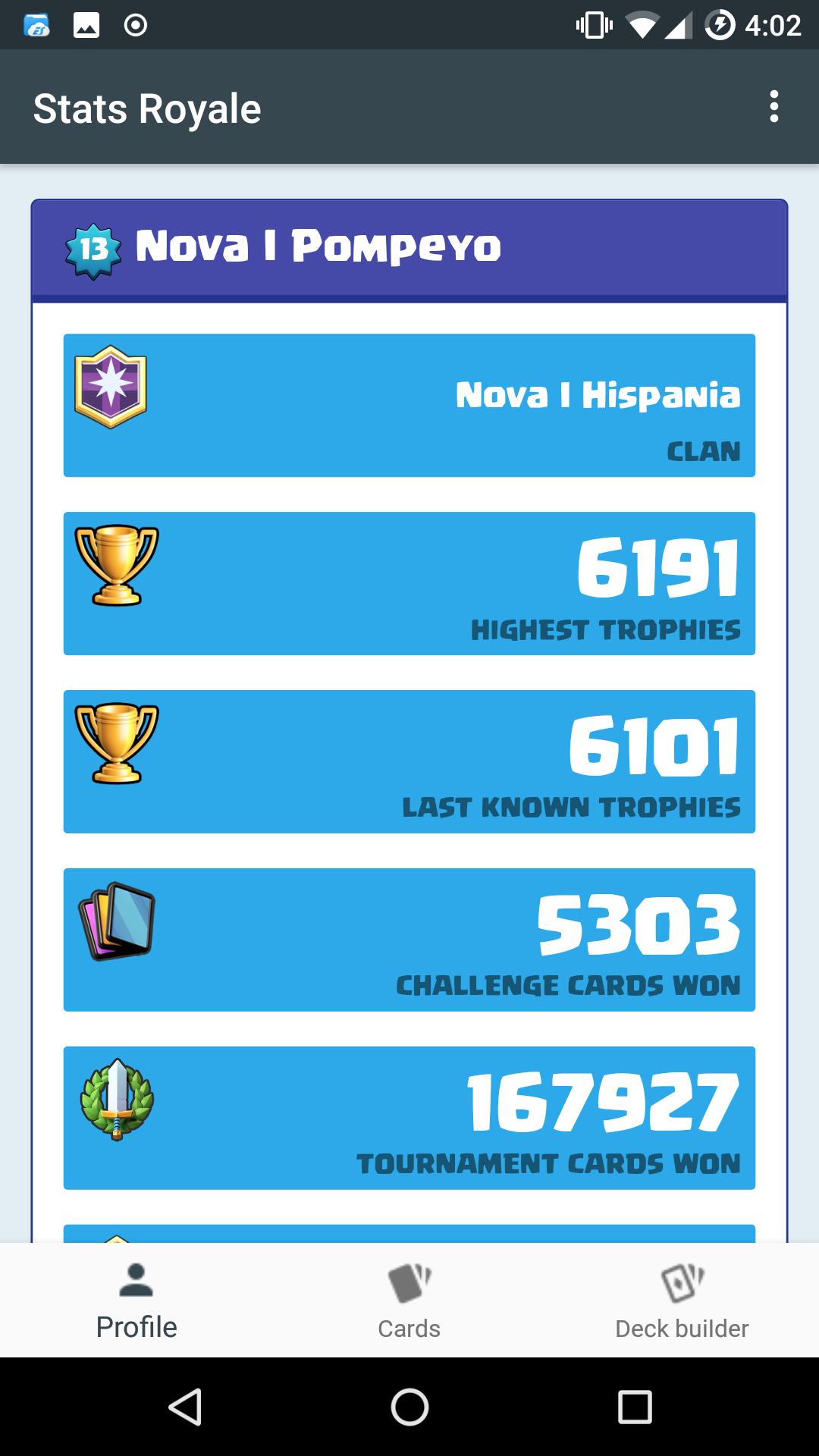Screen dimensions: 819x1456
Task: Select the Profile tab
Action: click(x=136, y=1301)
